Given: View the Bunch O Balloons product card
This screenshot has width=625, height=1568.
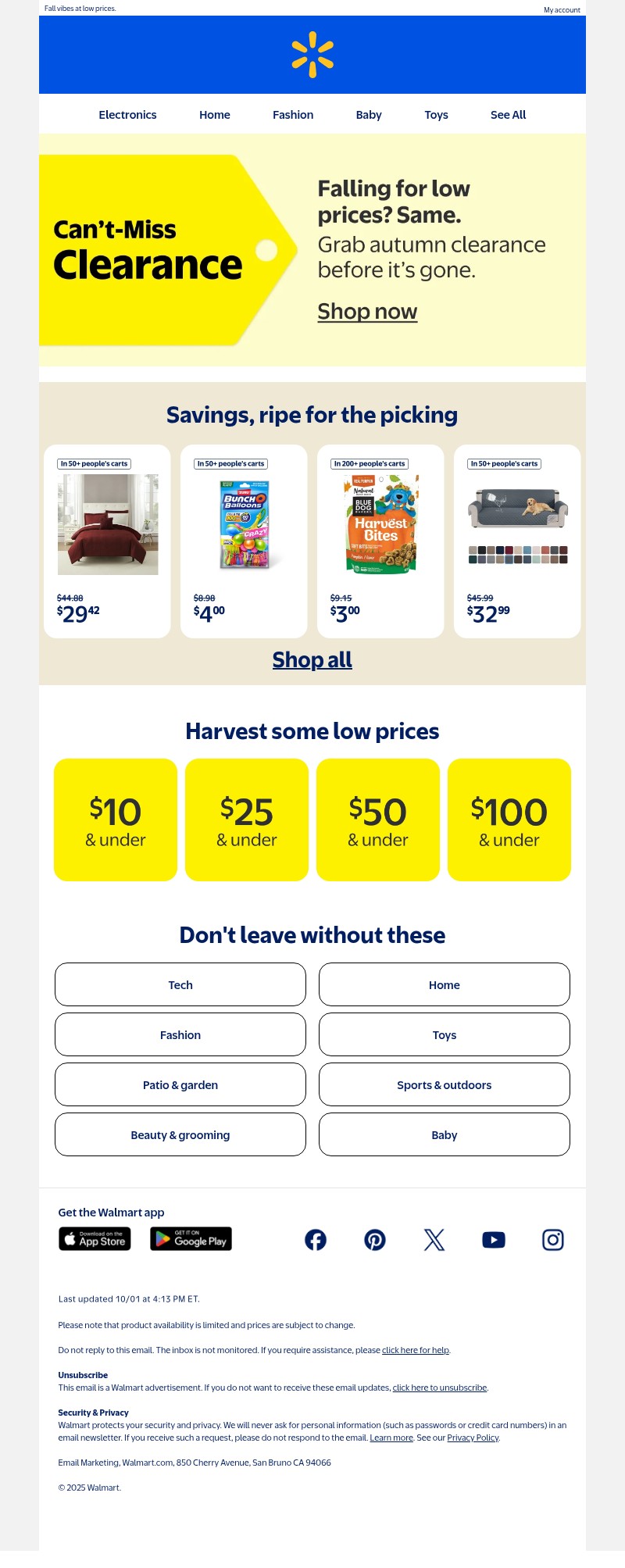Looking at the screenshot, I should 244,541.
